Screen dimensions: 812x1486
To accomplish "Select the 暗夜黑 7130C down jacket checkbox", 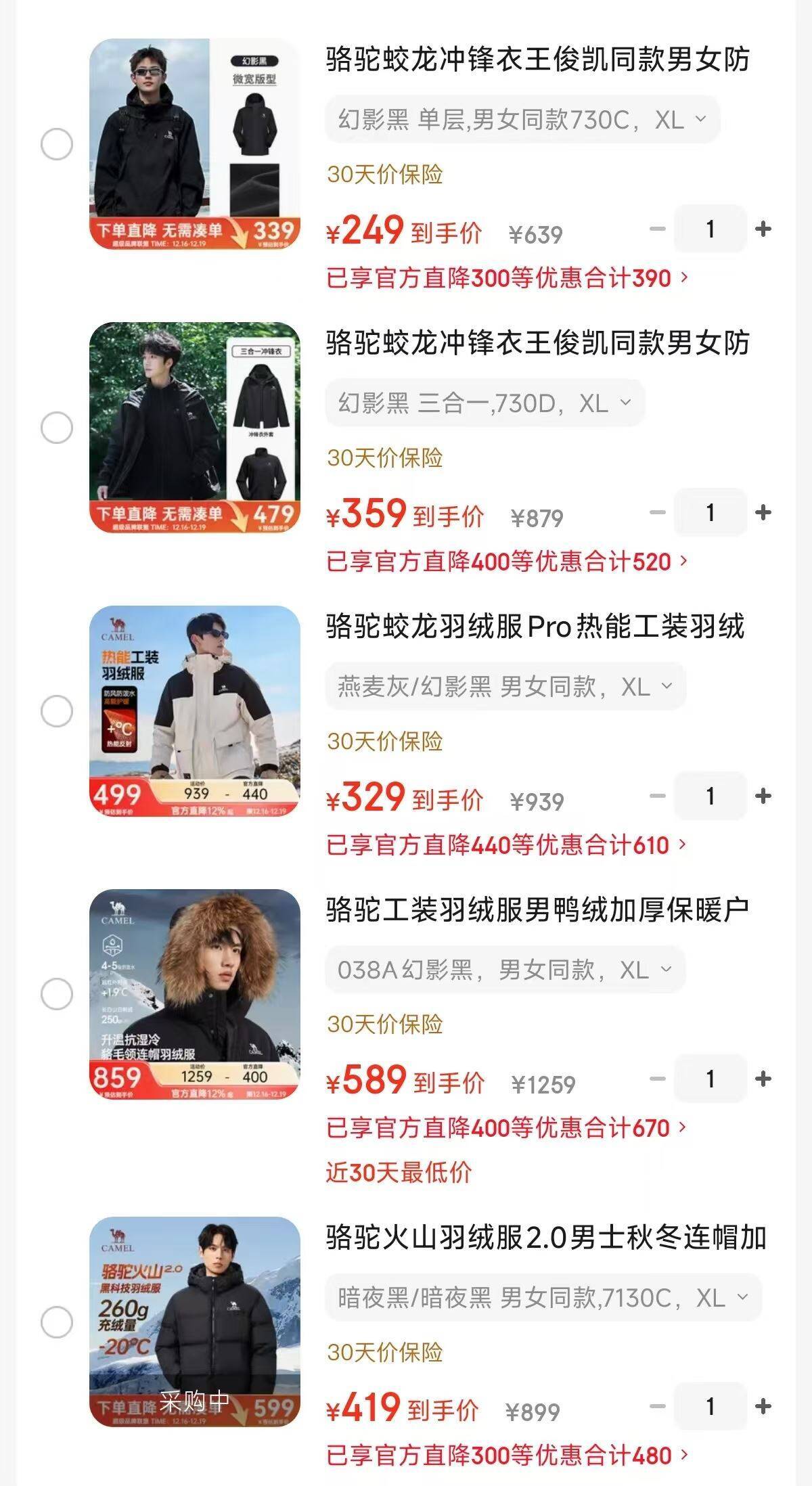I will tap(57, 1322).
